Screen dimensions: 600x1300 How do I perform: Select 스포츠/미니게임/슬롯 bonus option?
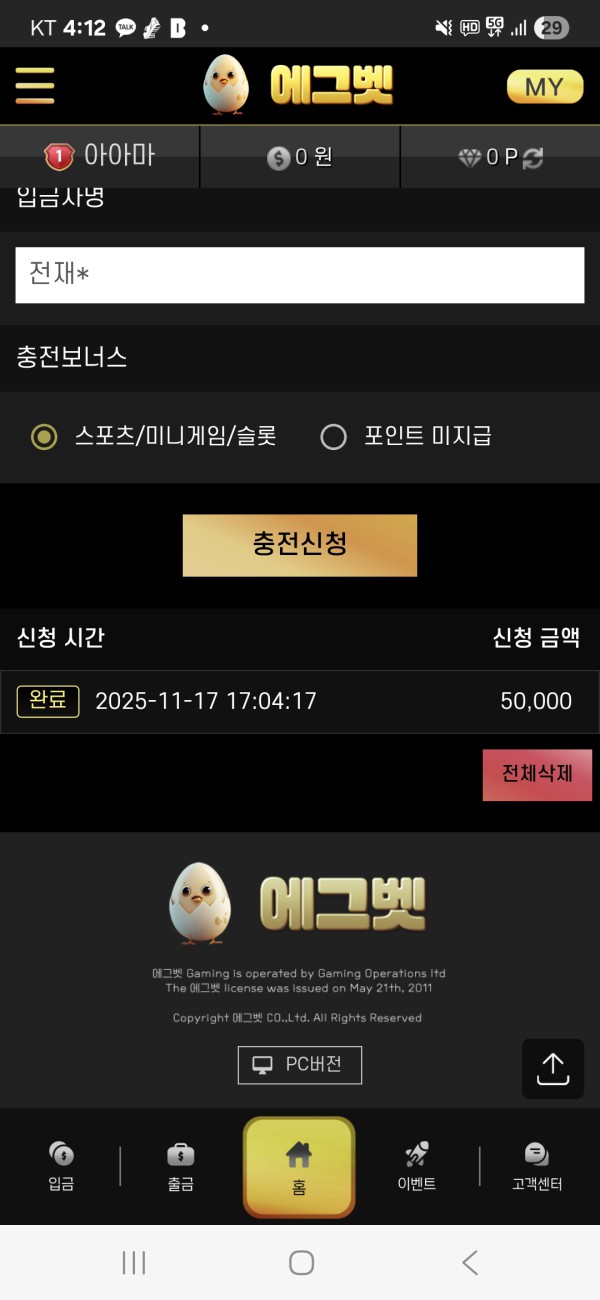(45, 437)
